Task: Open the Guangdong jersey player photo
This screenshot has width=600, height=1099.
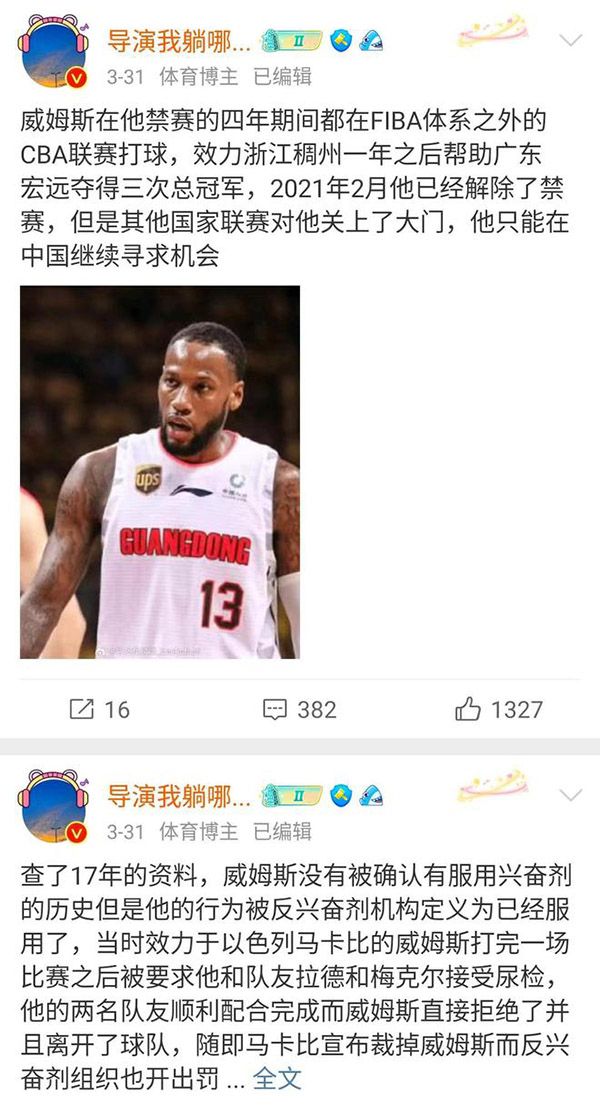Action: [x=160, y=472]
